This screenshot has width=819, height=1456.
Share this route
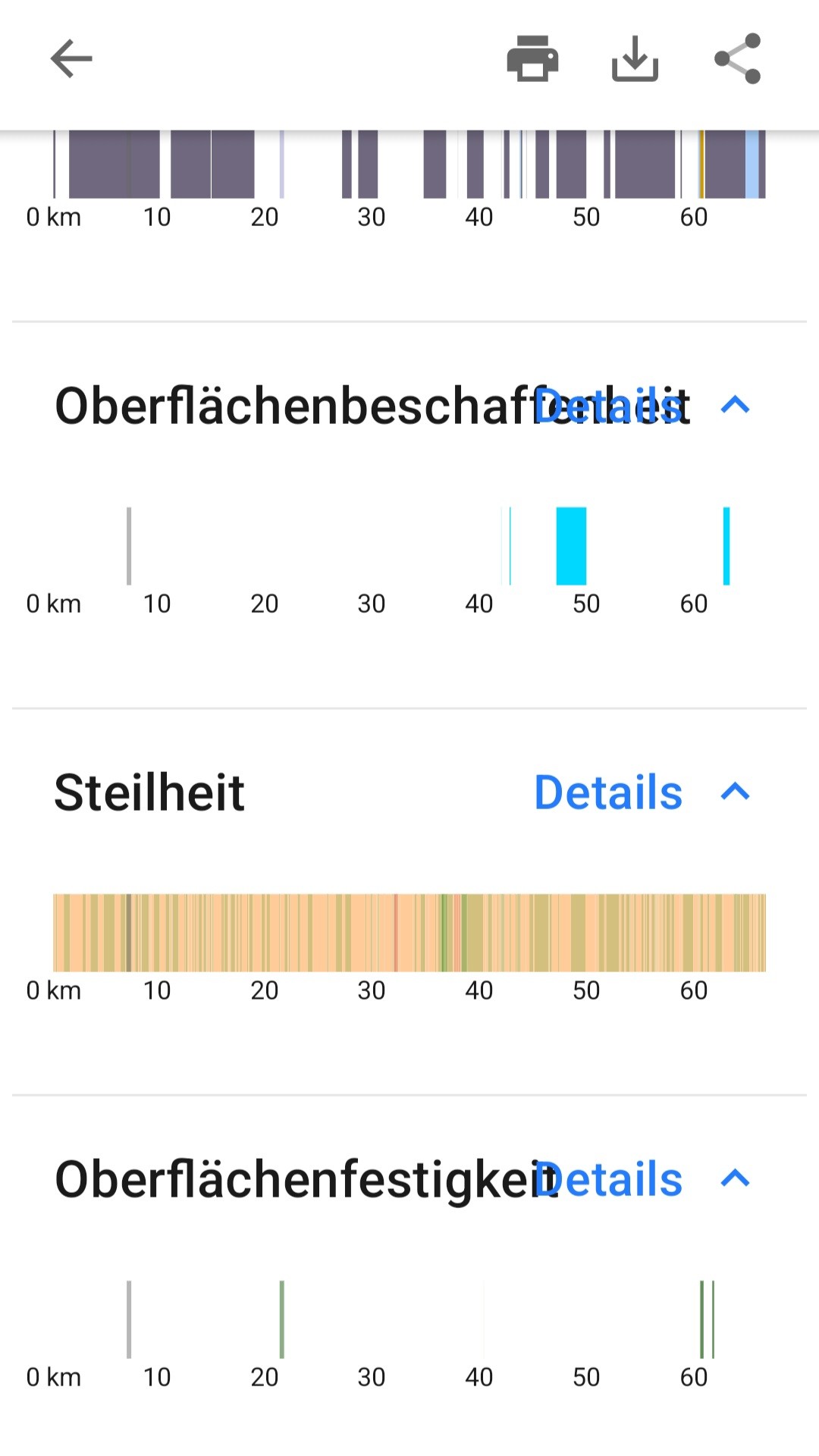coord(737,58)
